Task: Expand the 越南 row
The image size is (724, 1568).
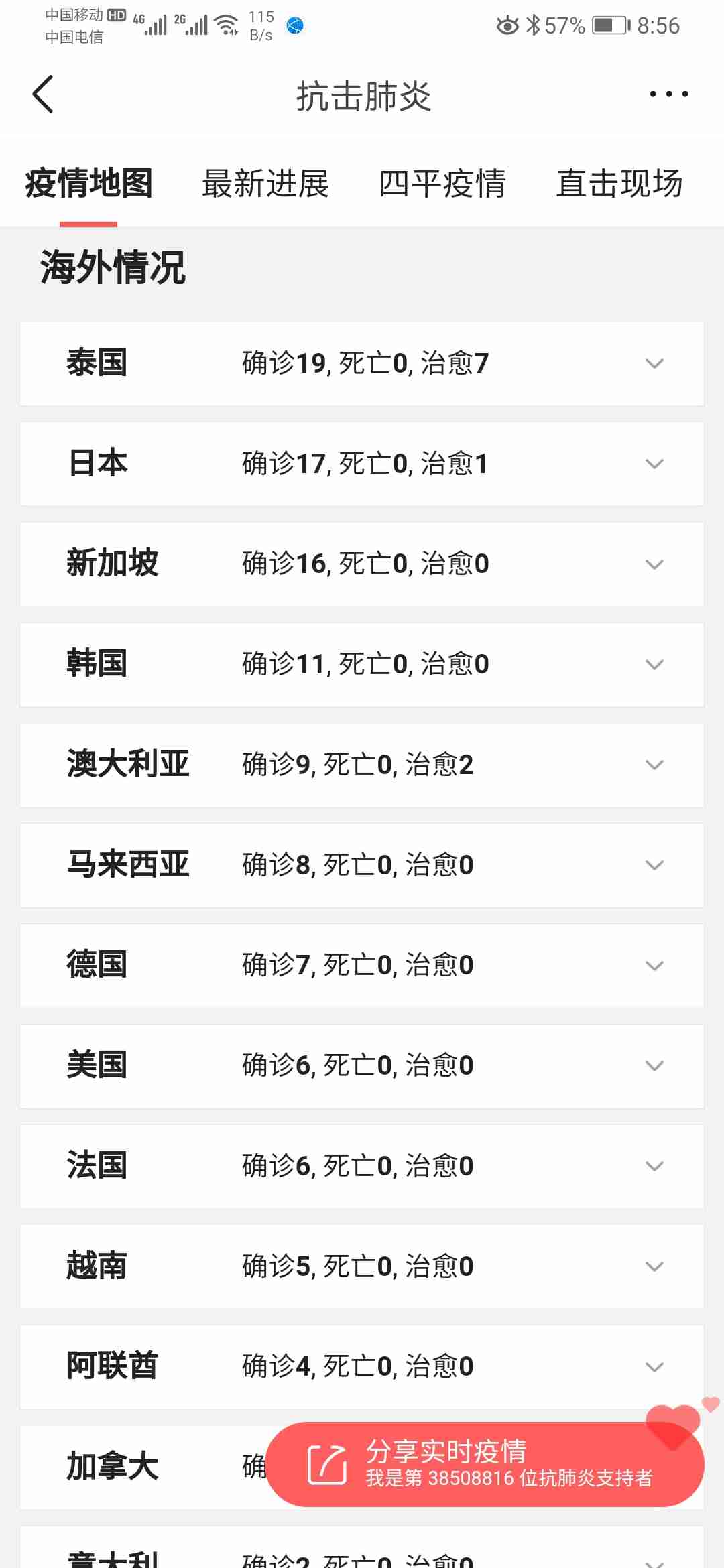Action: coord(654,1266)
